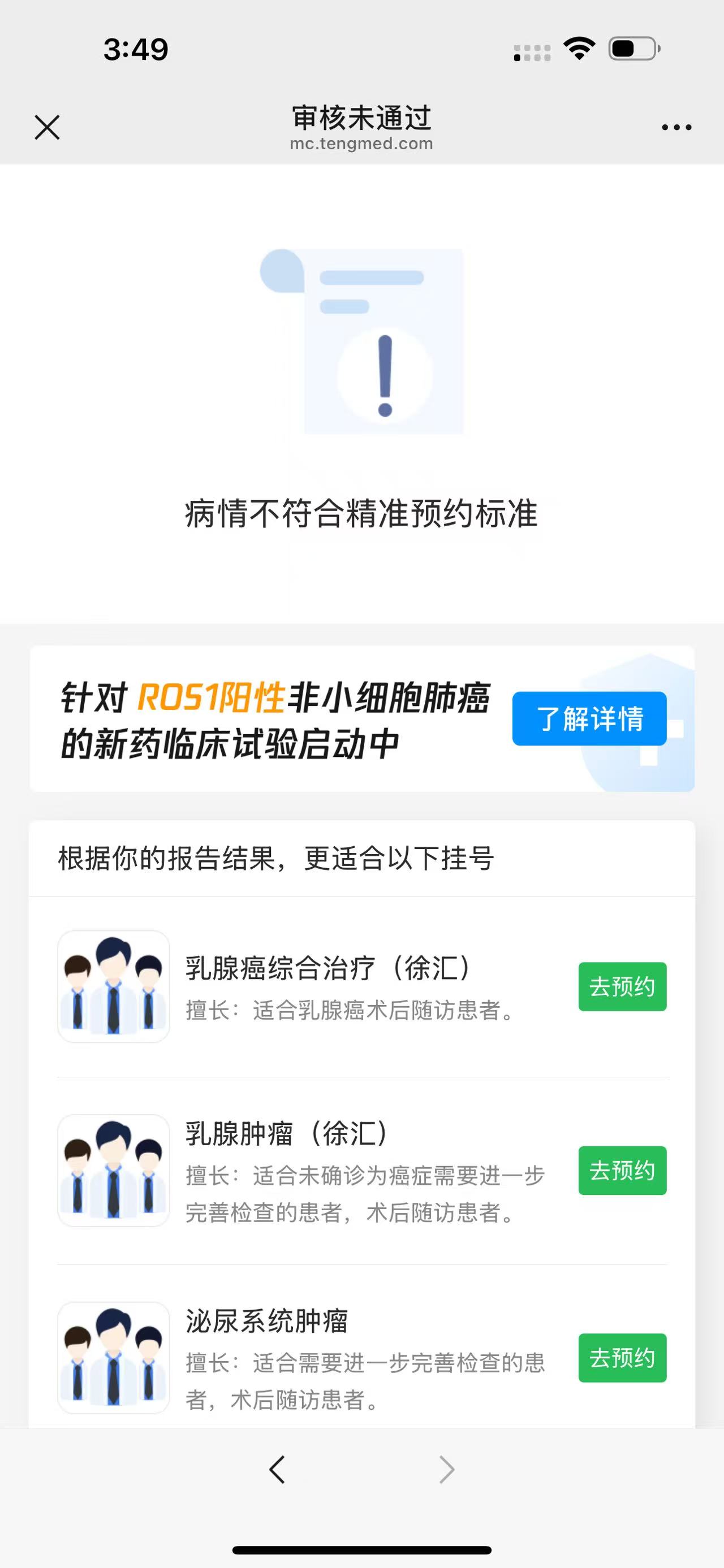This screenshot has width=724, height=1568.
Task: Open the ROS1阳性 clinical trial banner
Action: [x=274, y=720]
